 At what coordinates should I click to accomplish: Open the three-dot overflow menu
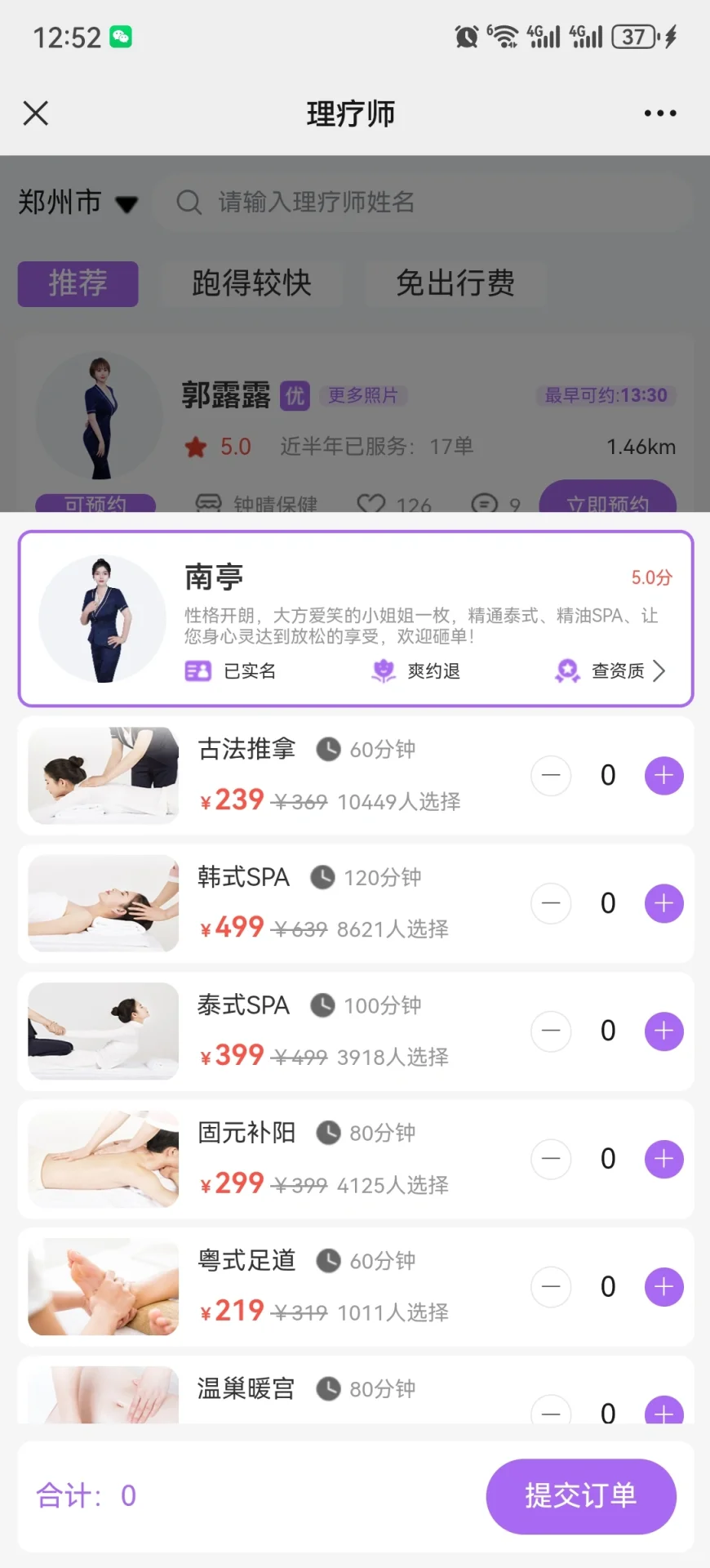pos(659,114)
